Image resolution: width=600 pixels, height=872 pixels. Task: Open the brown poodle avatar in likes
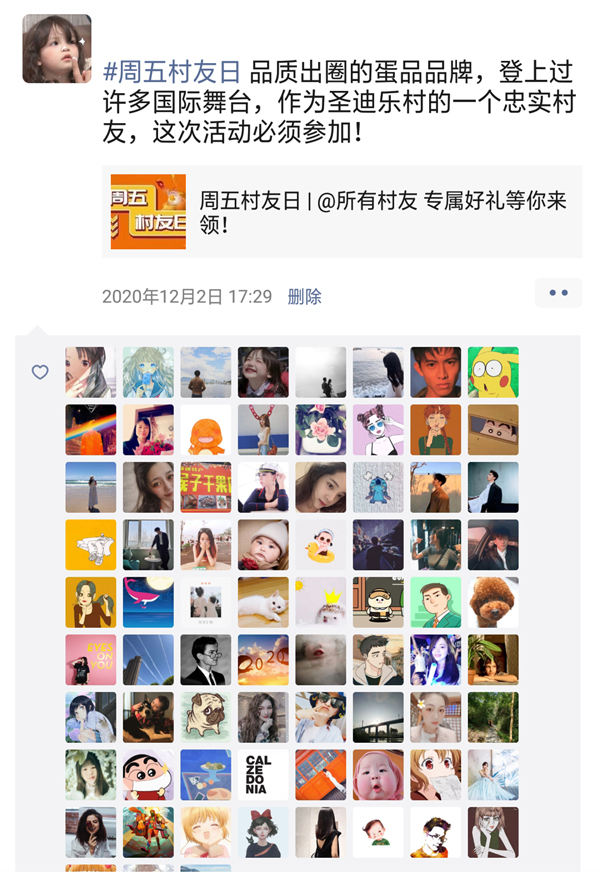(x=493, y=602)
